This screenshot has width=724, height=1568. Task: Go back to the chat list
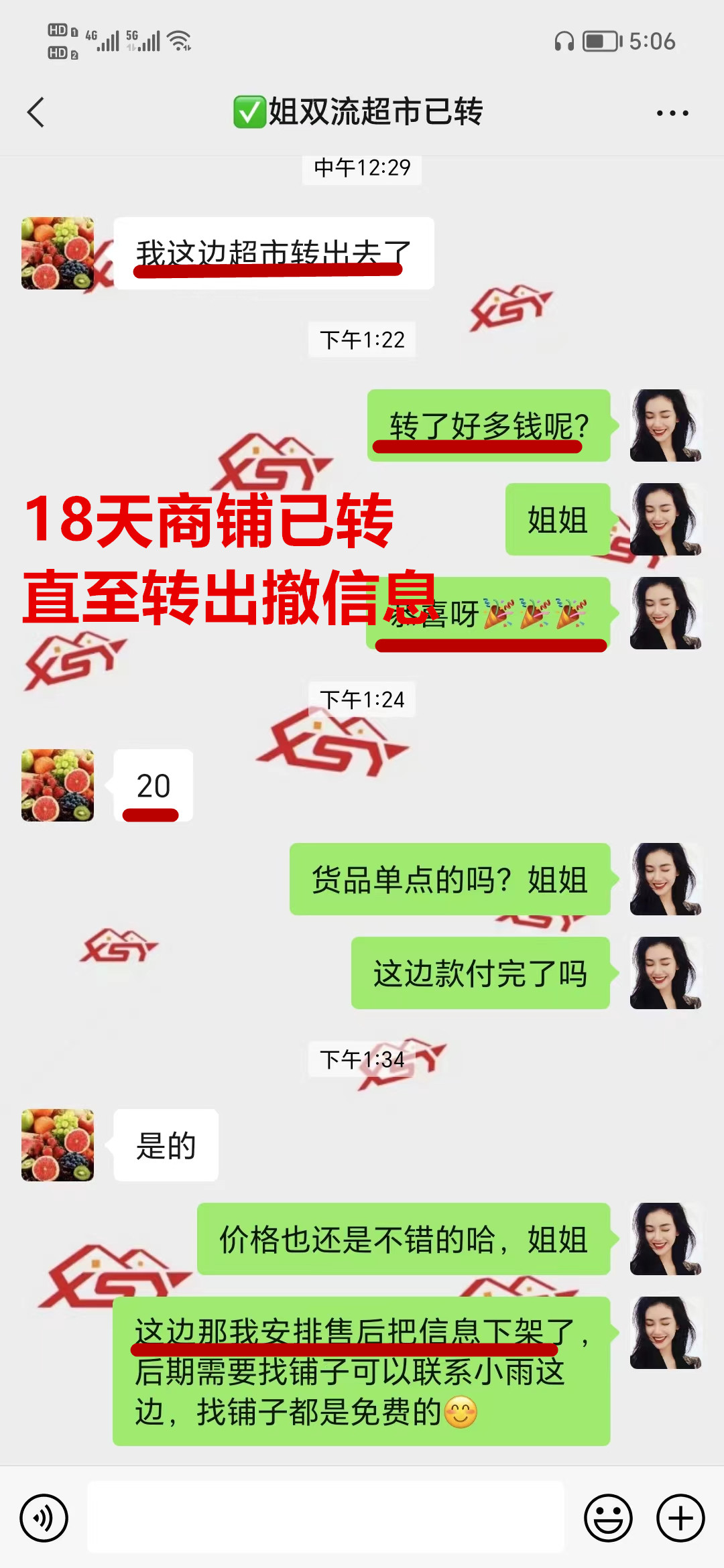pos(36,112)
